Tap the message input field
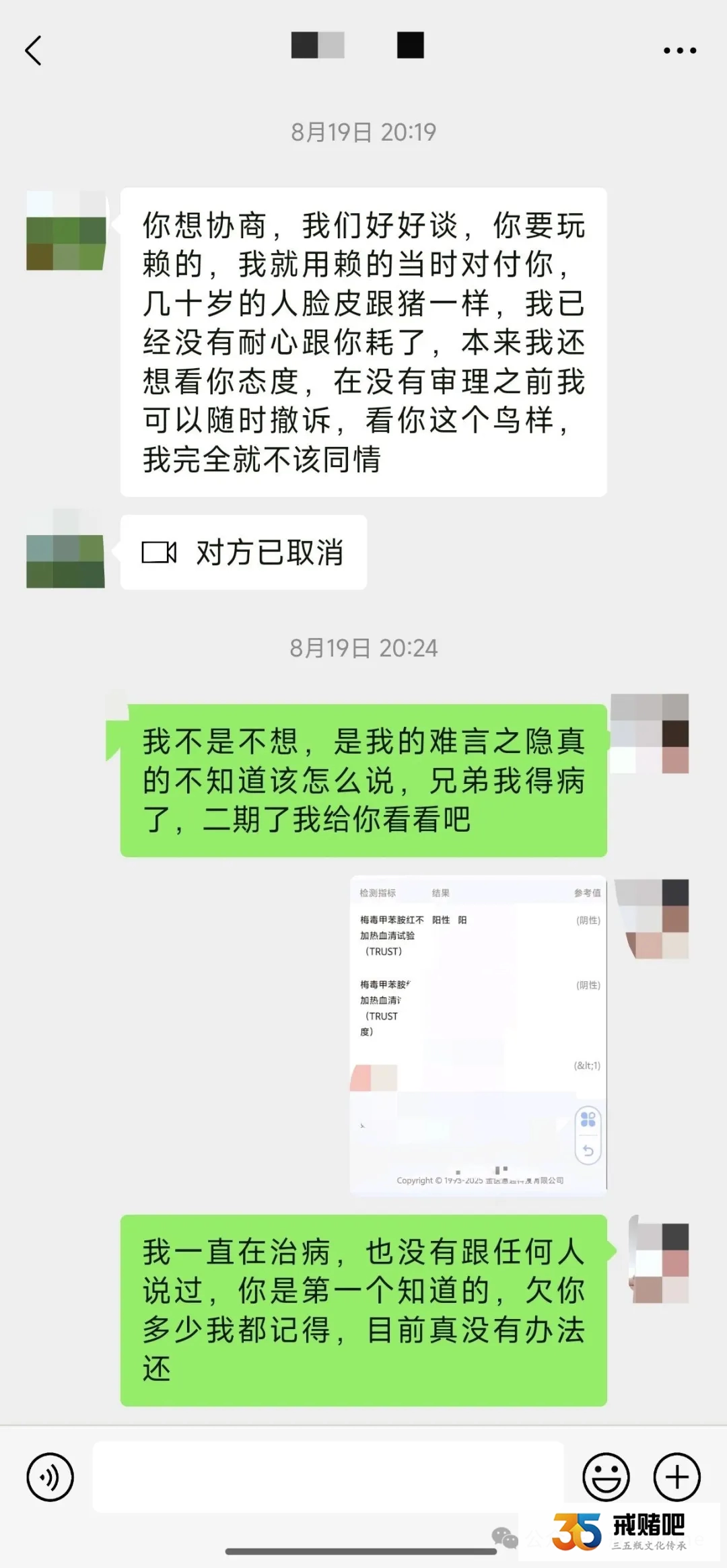Image resolution: width=727 pixels, height=1568 pixels. pyautogui.click(x=328, y=1477)
